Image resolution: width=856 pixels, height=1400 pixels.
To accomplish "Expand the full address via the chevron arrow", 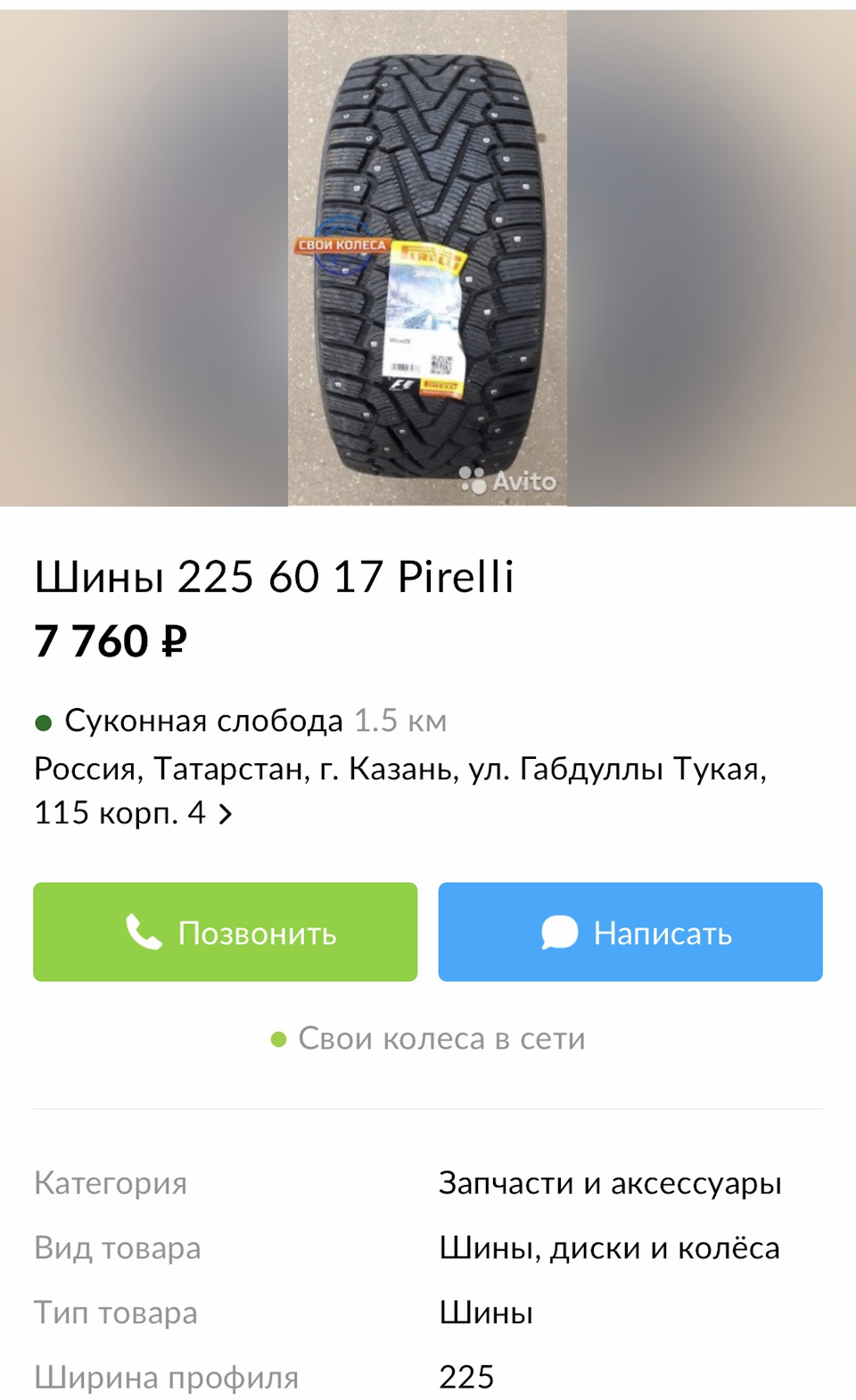I will pyautogui.click(x=226, y=812).
